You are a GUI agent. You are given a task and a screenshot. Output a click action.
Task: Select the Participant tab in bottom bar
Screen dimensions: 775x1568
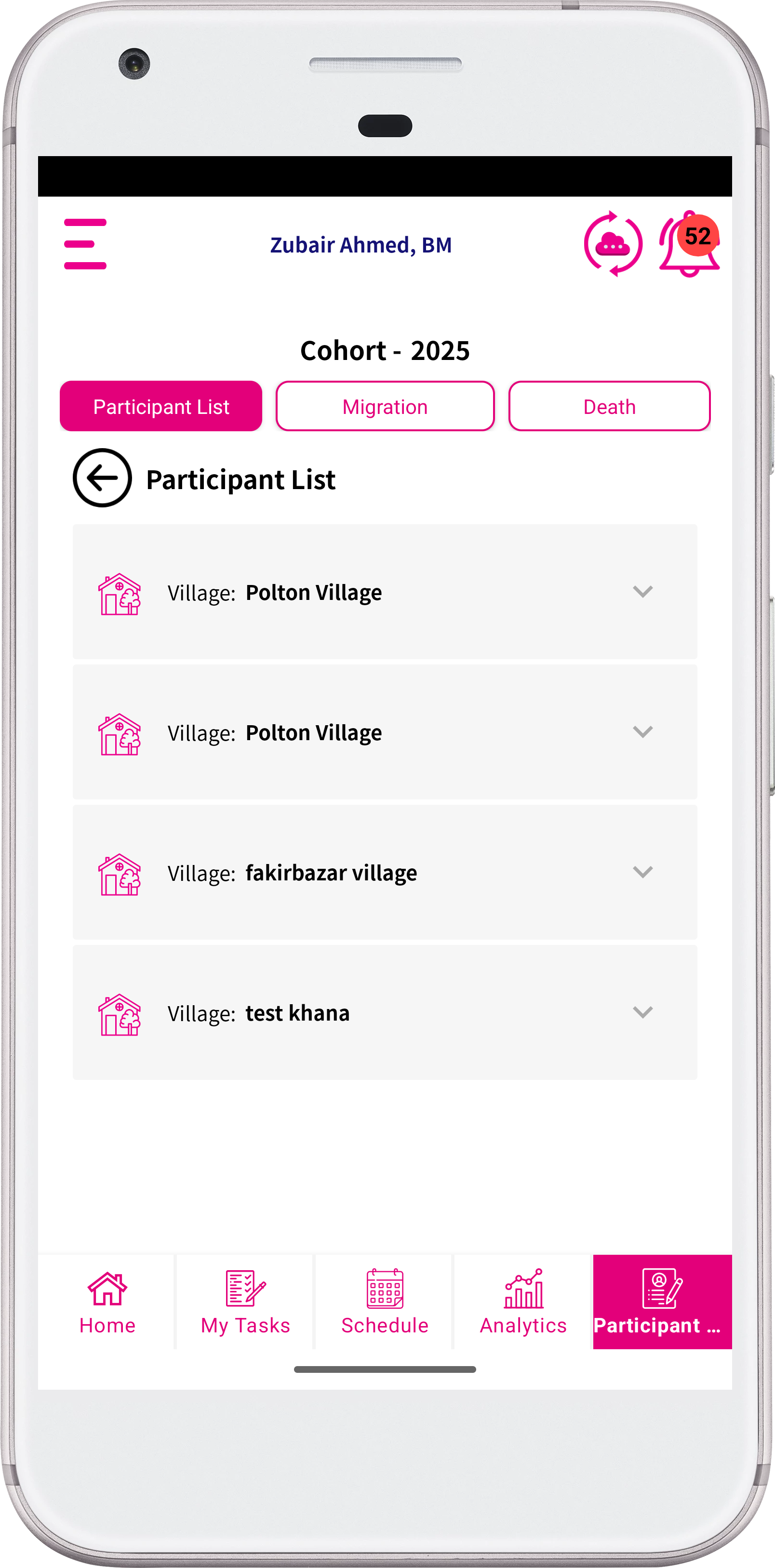coord(662,1302)
